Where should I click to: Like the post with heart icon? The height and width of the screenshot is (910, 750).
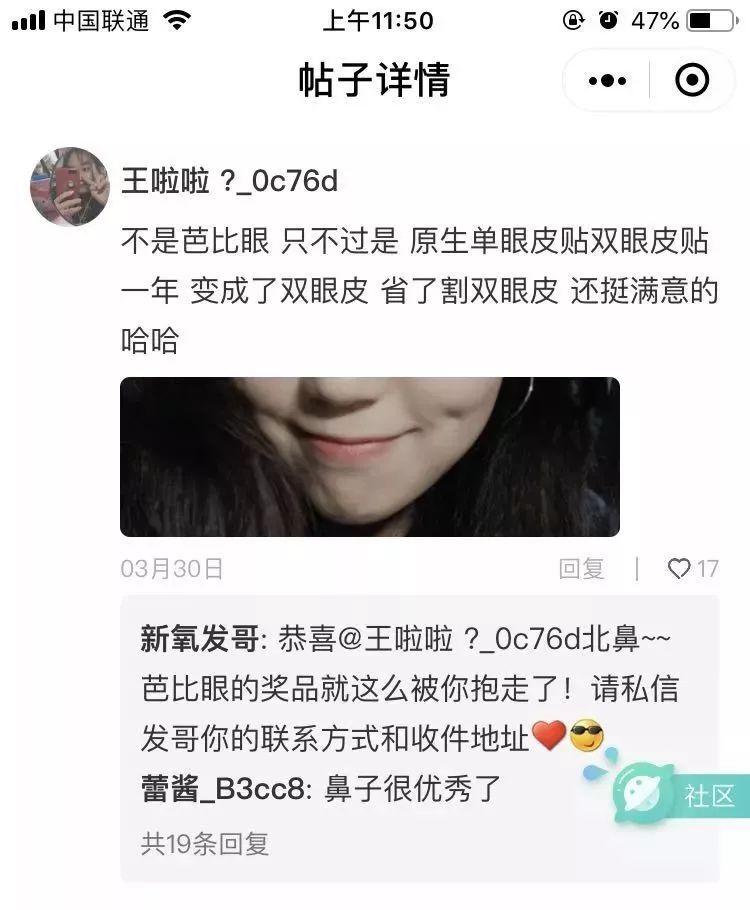click(680, 569)
